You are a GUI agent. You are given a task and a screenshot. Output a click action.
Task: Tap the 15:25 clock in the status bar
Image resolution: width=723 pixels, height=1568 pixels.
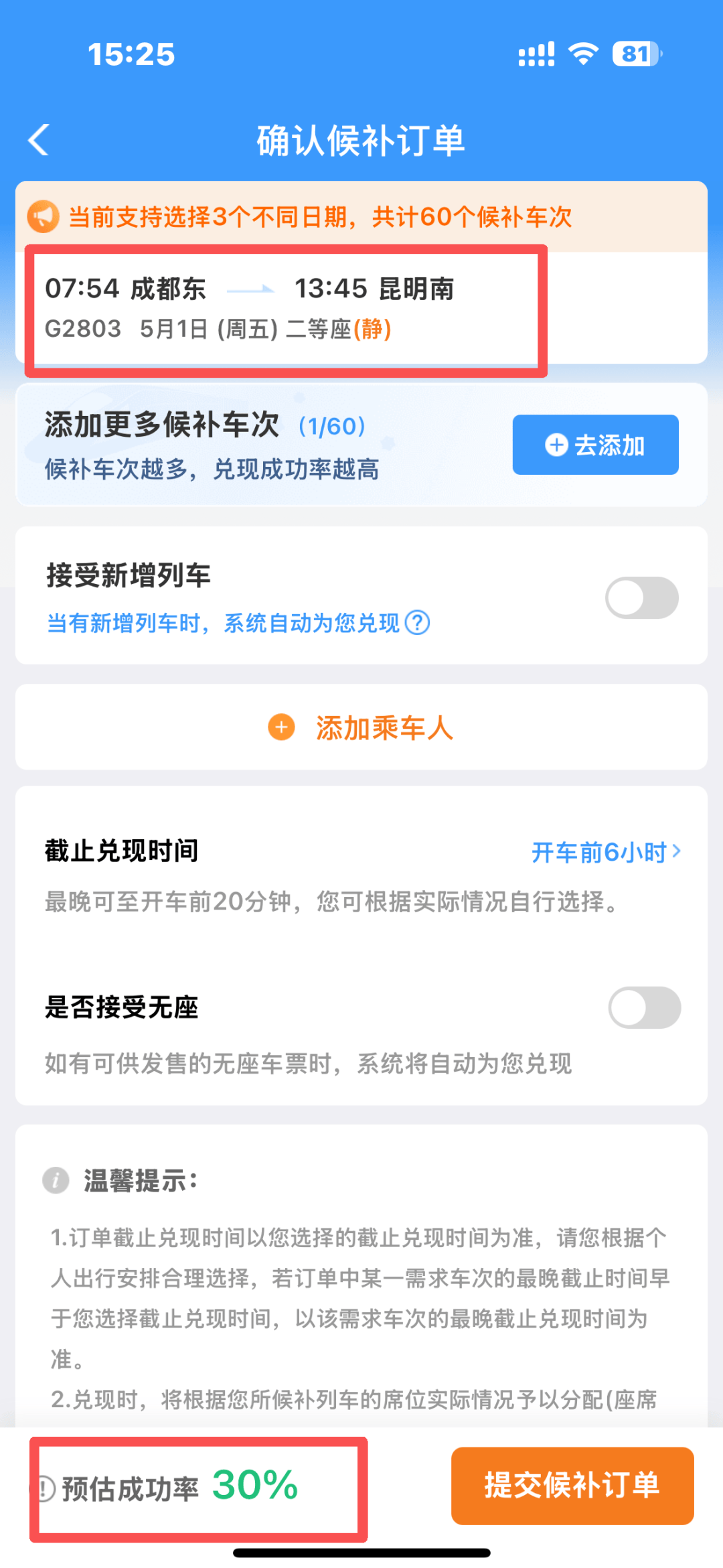click(131, 55)
